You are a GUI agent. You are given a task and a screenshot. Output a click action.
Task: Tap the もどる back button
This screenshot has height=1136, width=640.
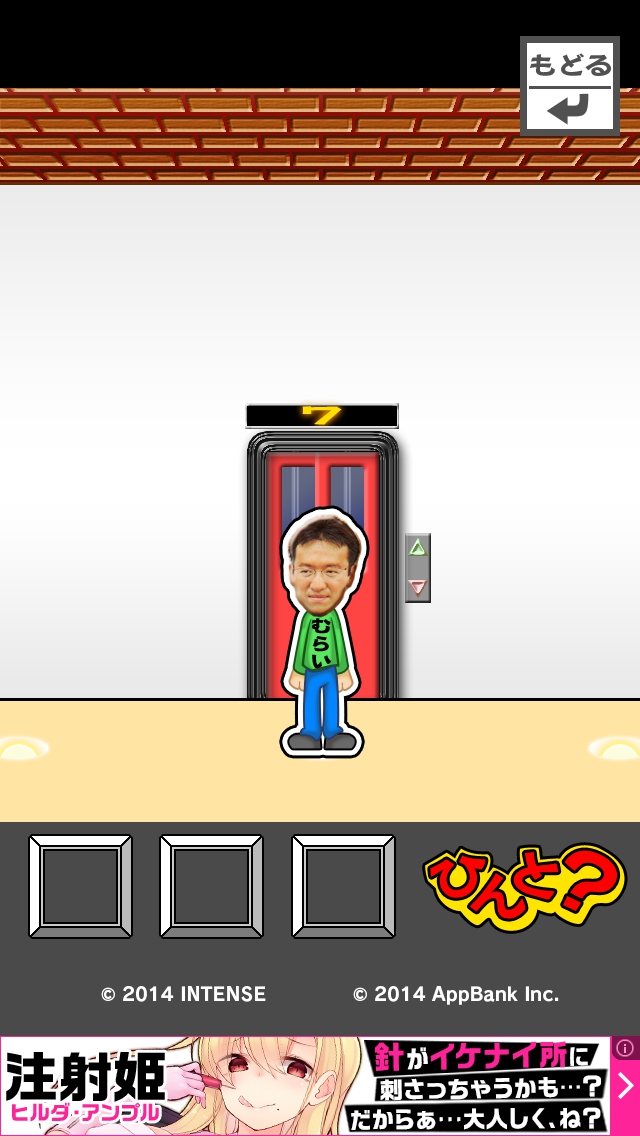[569, 86]
